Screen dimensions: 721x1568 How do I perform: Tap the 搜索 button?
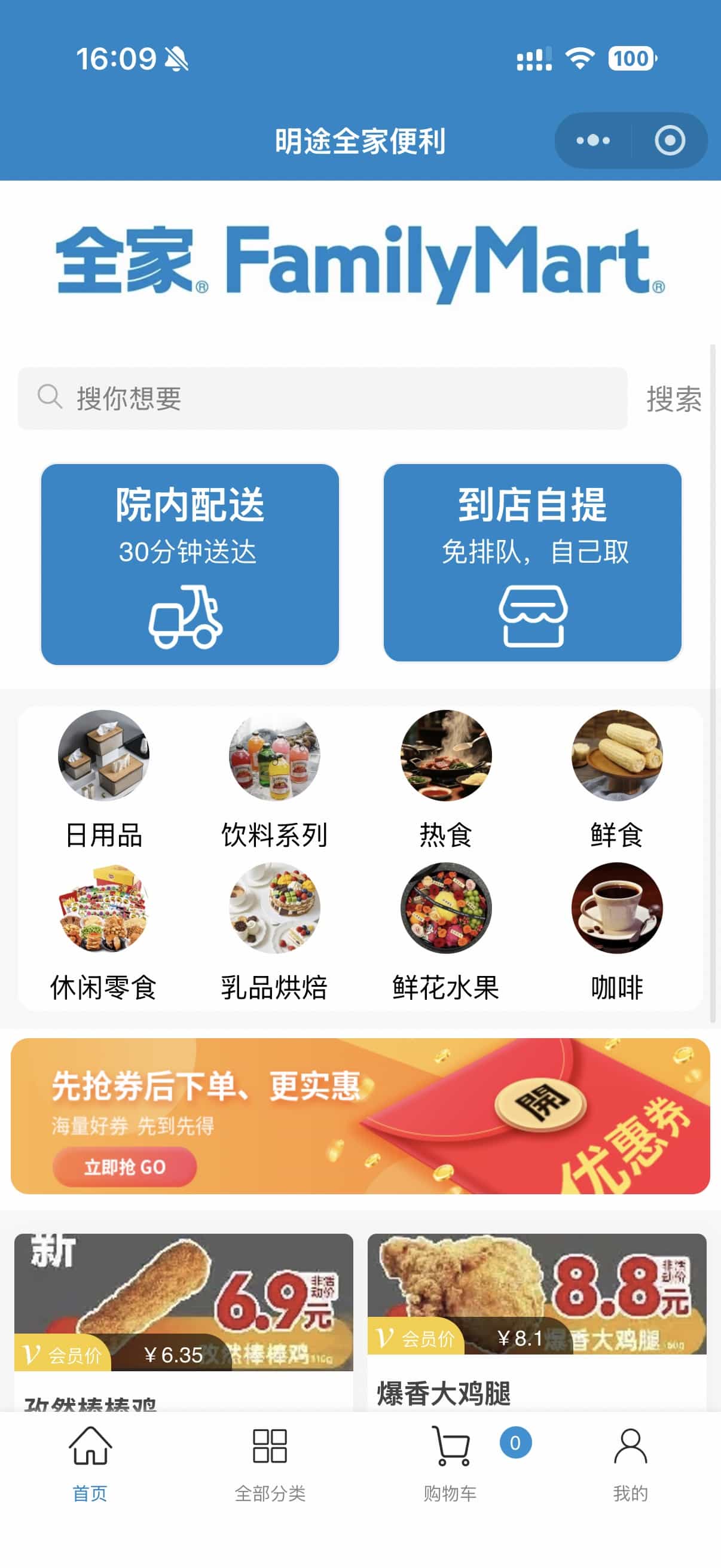pos(674,399)
